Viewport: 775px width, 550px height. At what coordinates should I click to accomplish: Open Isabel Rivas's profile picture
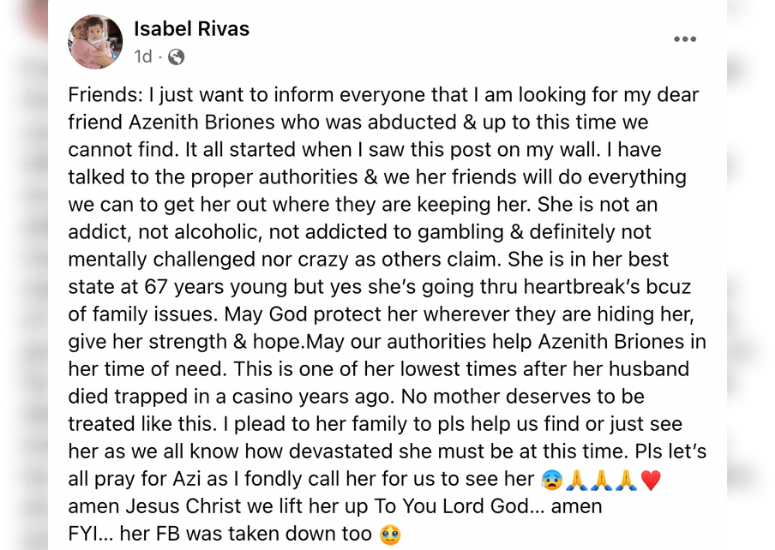pos(95,42)
